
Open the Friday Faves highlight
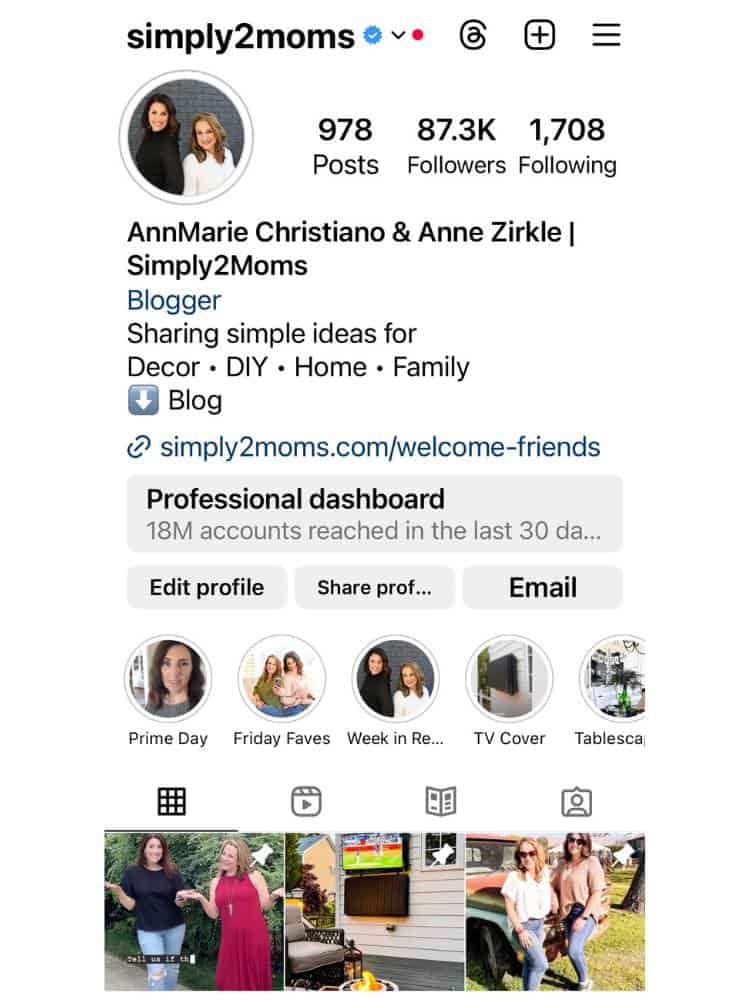281,680
